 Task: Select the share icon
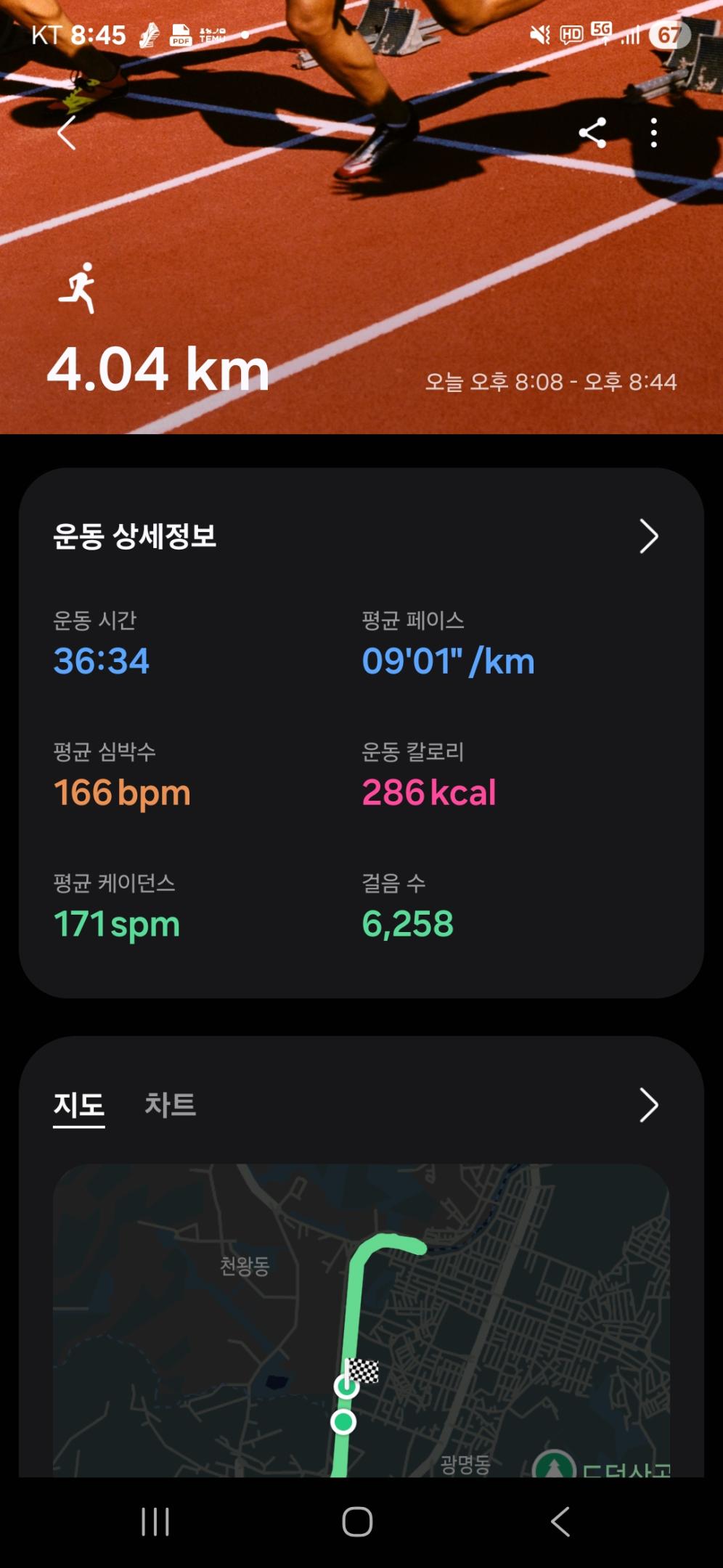(593, 131)
